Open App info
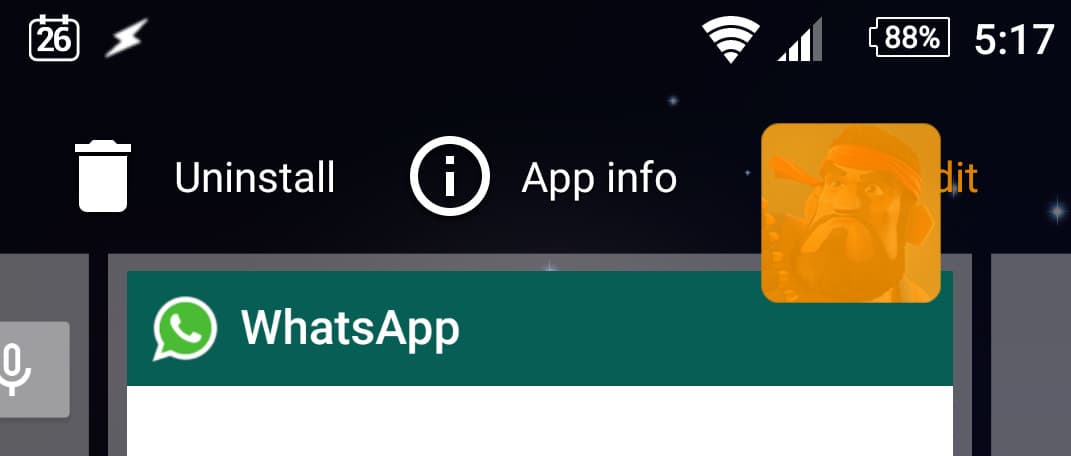 pyautogui.click(x=545, y=178)
